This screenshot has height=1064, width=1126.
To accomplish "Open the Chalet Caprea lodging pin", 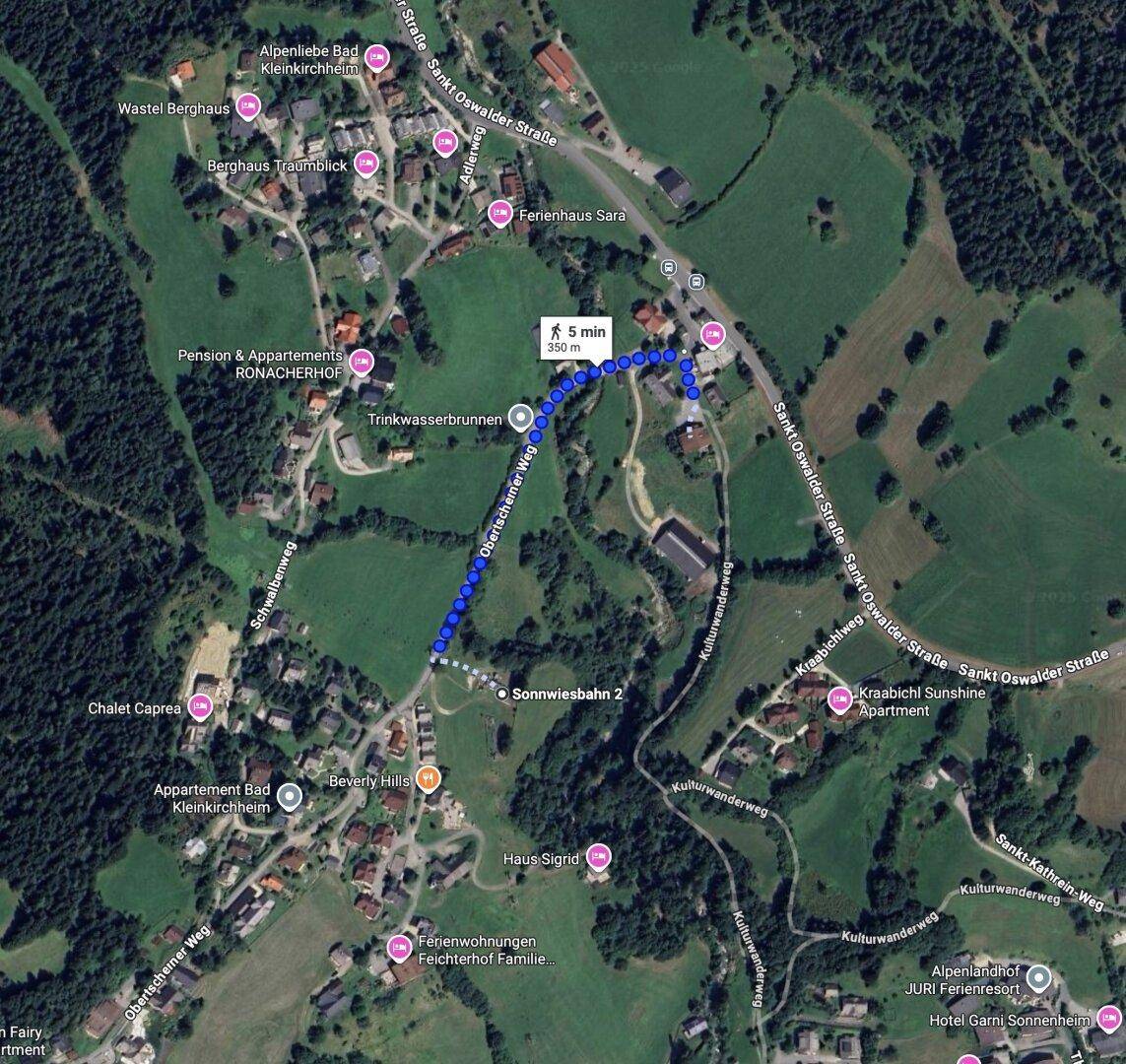I will pos(200,705).
